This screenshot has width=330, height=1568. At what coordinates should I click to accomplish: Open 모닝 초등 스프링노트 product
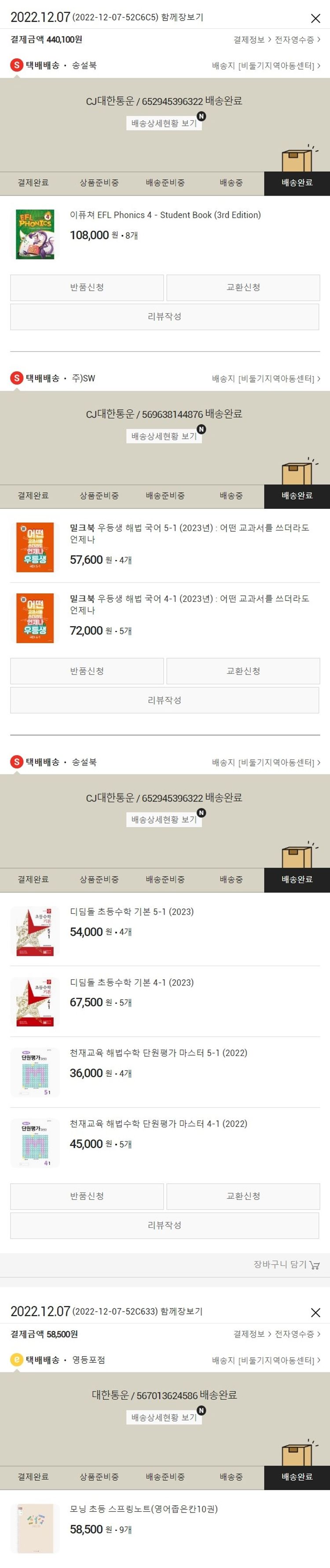pyautogui.click(x=143, y=1509)
